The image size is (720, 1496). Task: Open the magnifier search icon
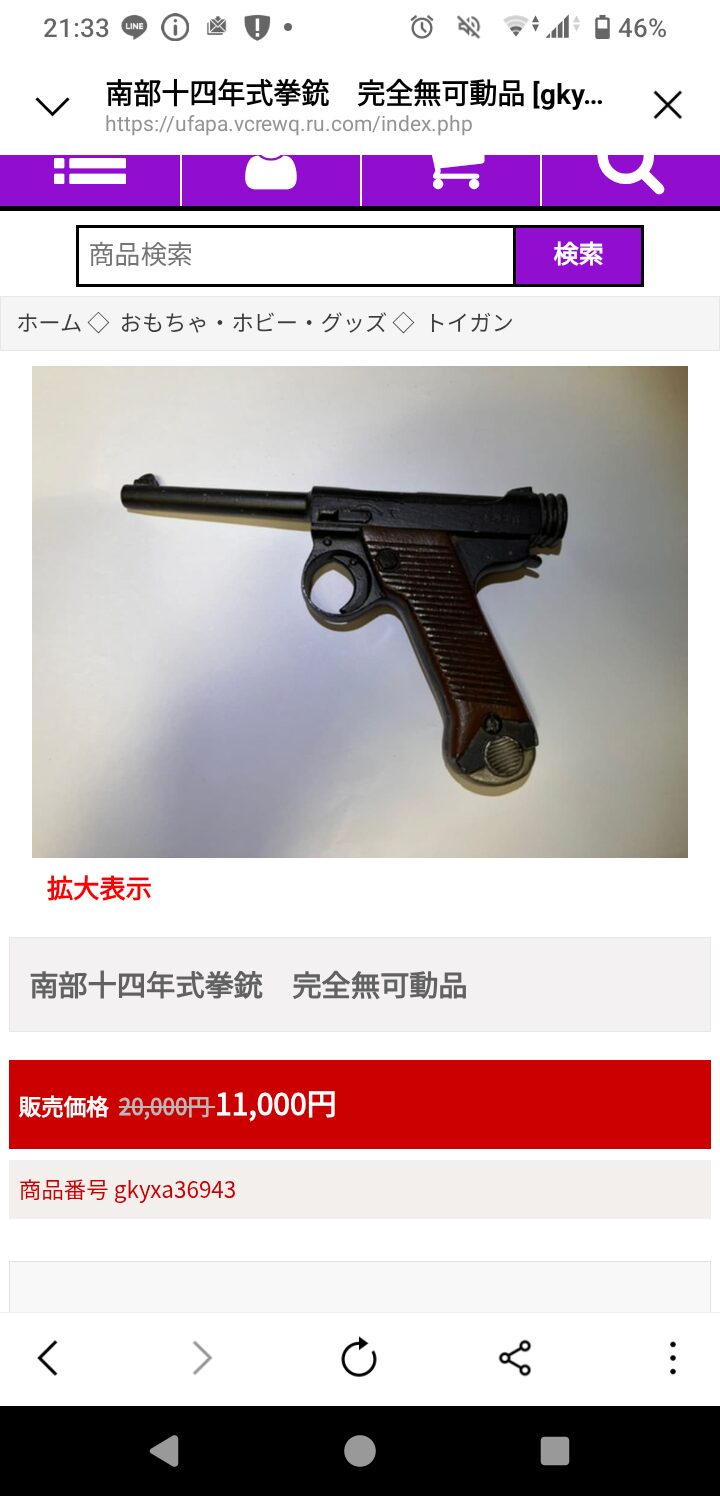(x=630, y=172)
